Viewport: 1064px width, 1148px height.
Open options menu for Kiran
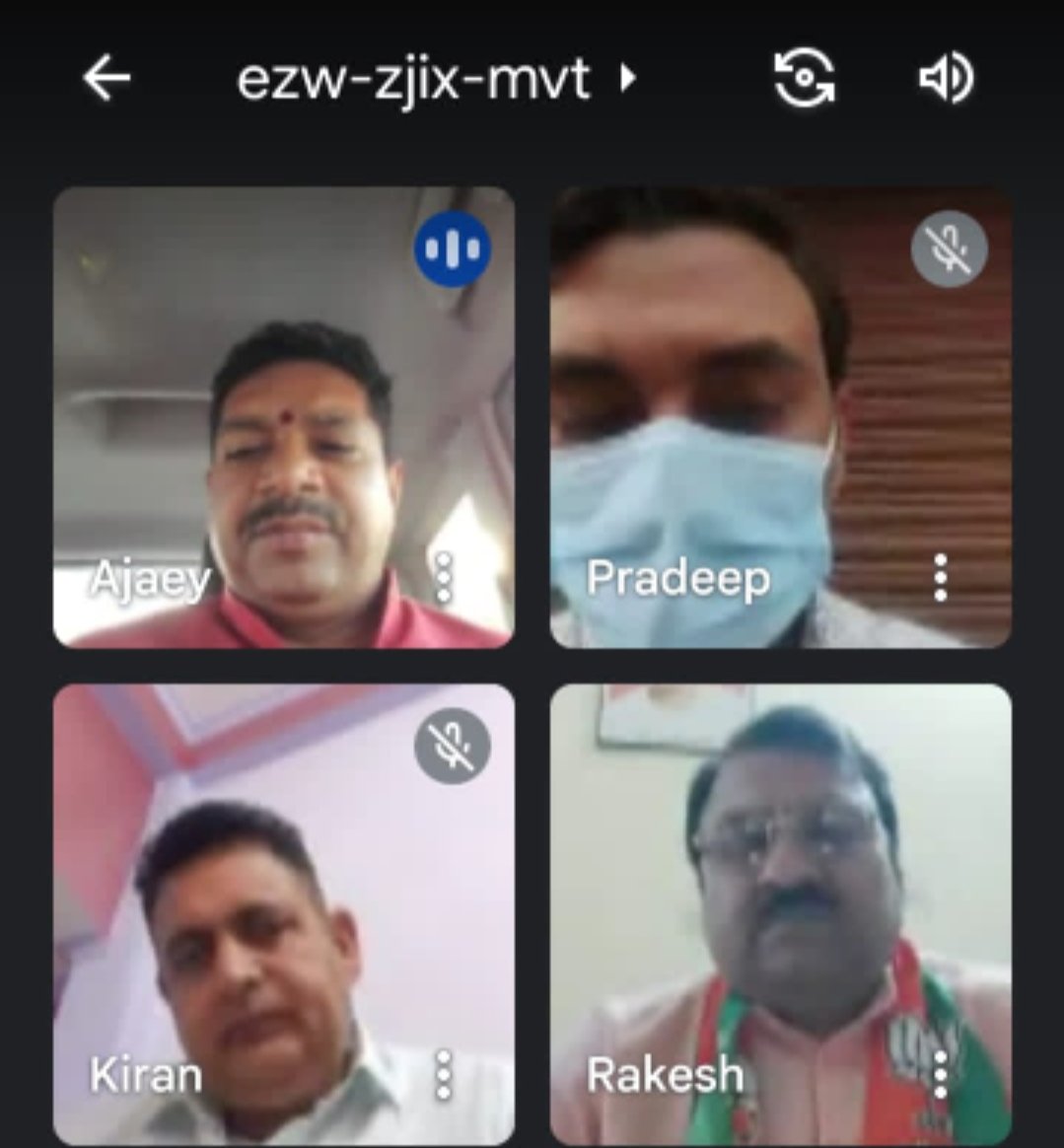click(444, 1074)
